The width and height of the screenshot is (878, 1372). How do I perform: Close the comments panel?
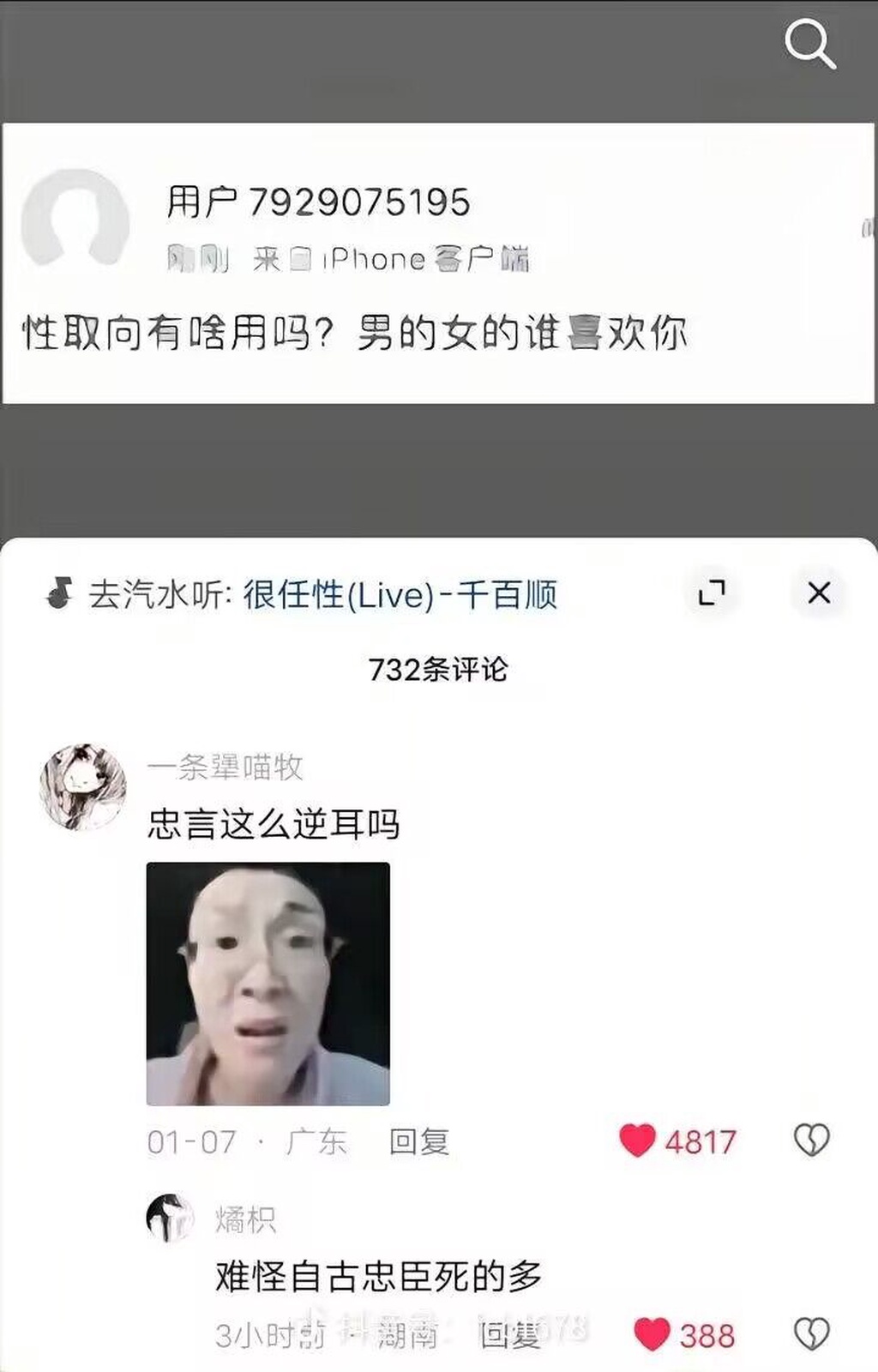[x=819, y=593]
